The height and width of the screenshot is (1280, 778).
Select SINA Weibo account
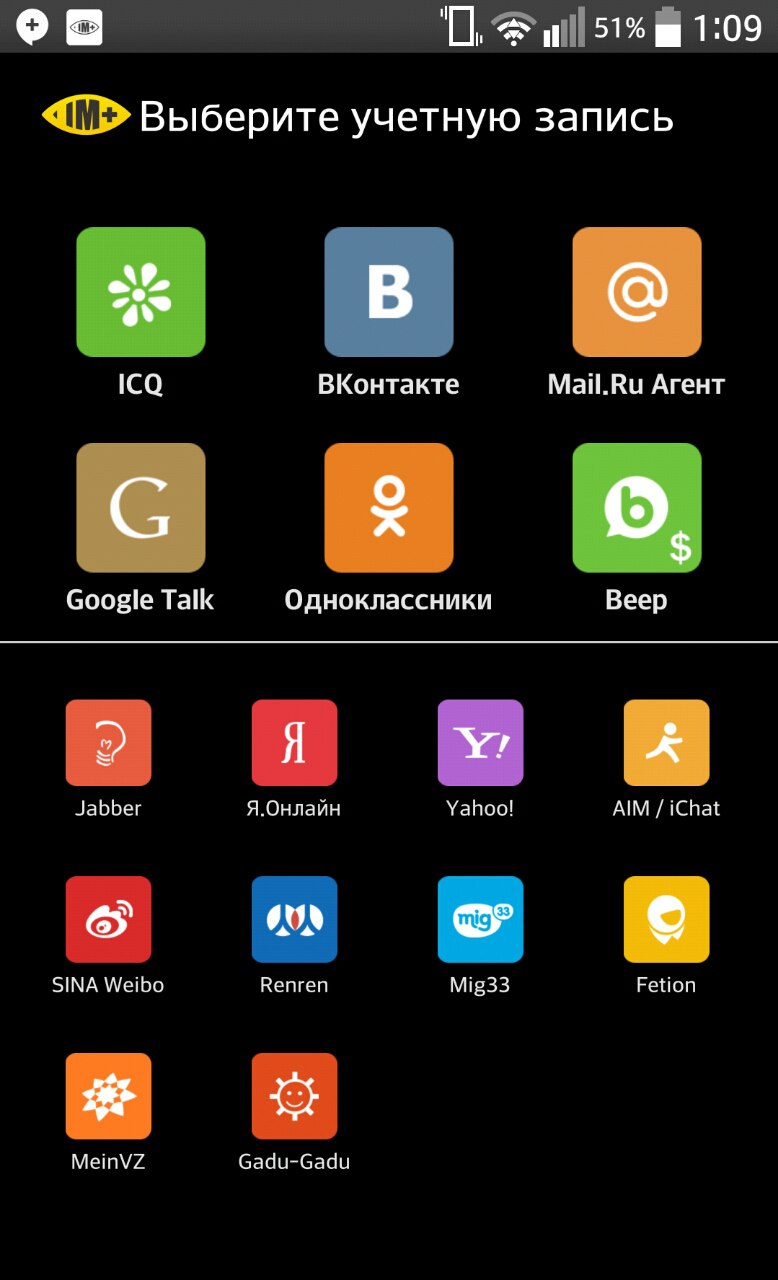point(108,919)
